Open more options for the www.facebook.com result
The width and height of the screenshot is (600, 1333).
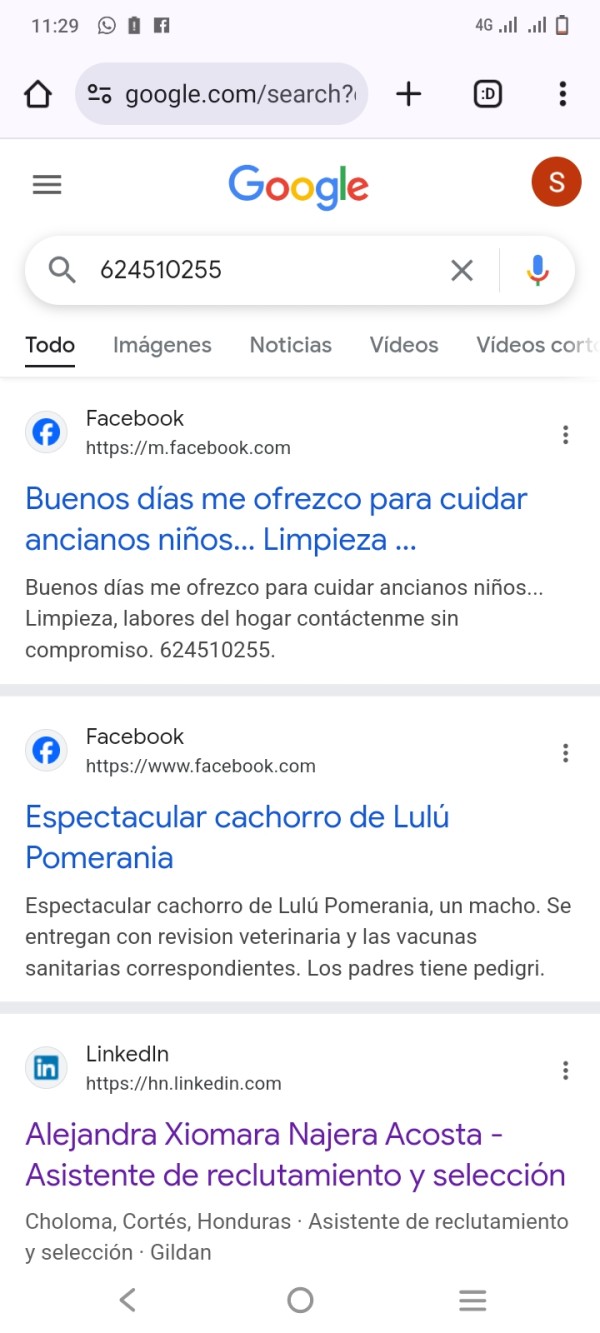coord(566,753)
